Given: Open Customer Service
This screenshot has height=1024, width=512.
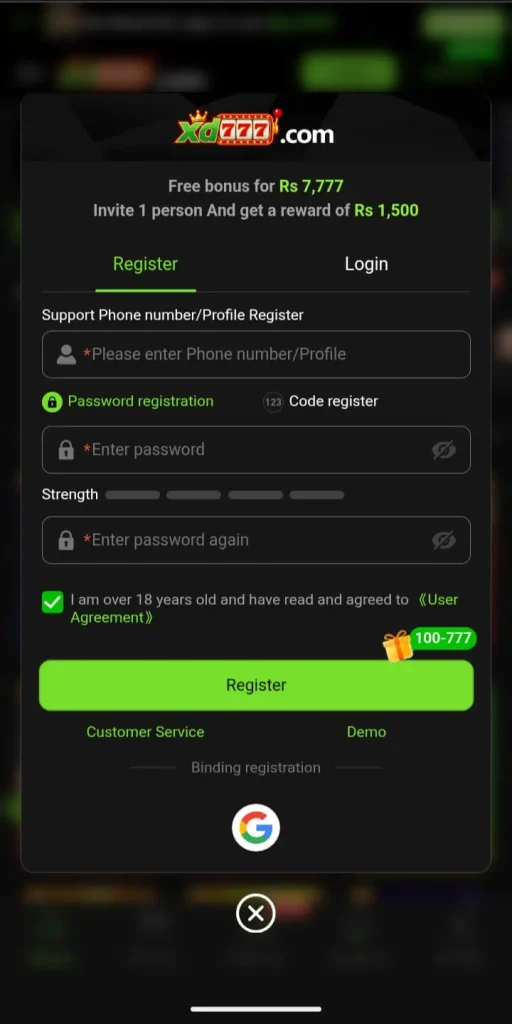Looking at the screenshot, I should click(145, 732).
